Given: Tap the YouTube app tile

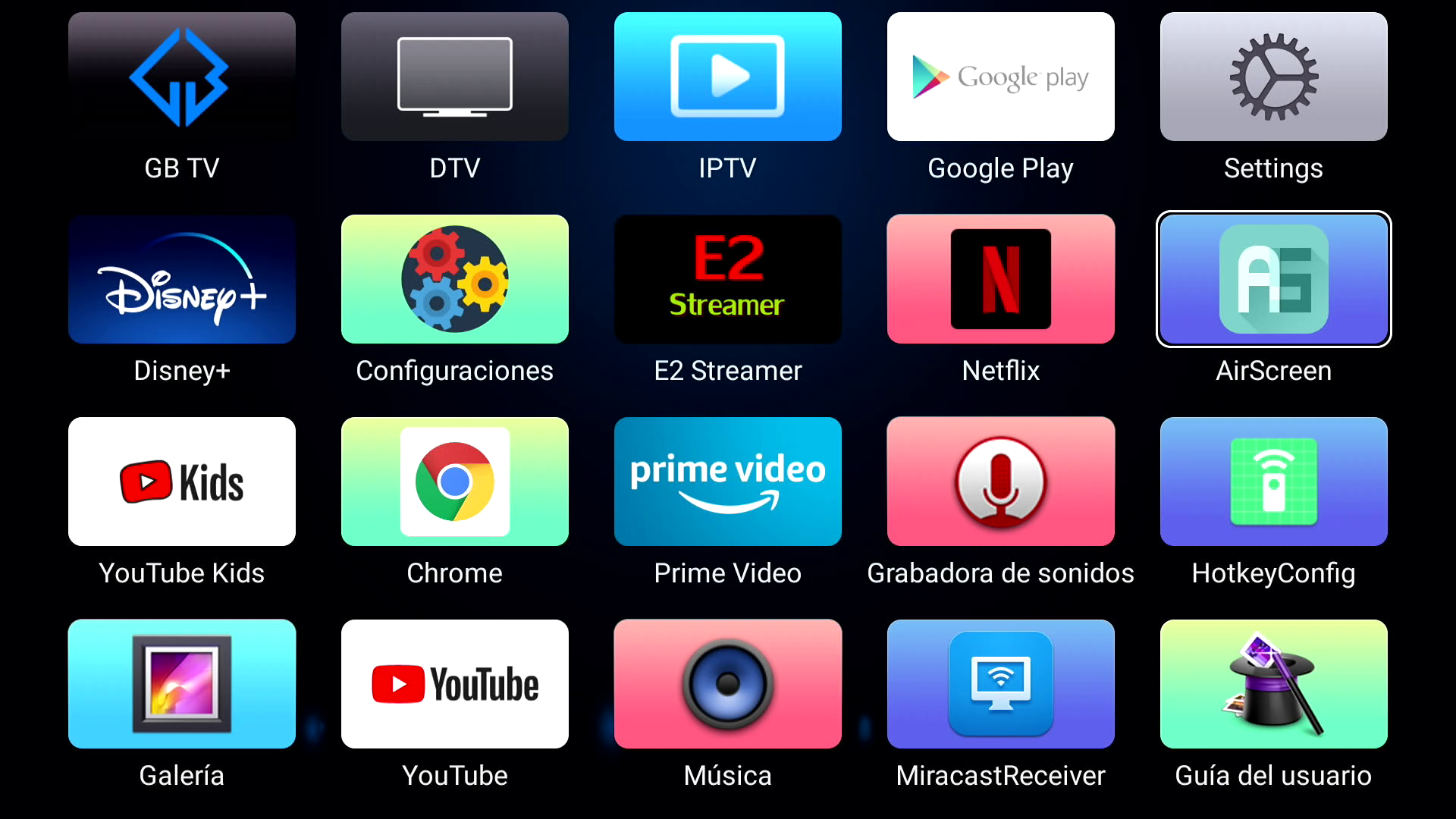Looking at the screenshot, I should (x=455, y=684).
